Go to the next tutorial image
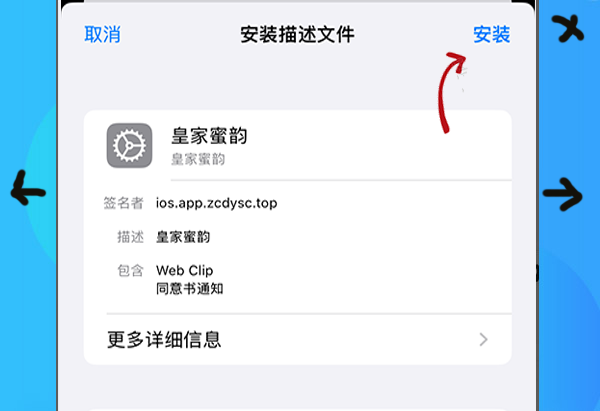 pos(569,193)
